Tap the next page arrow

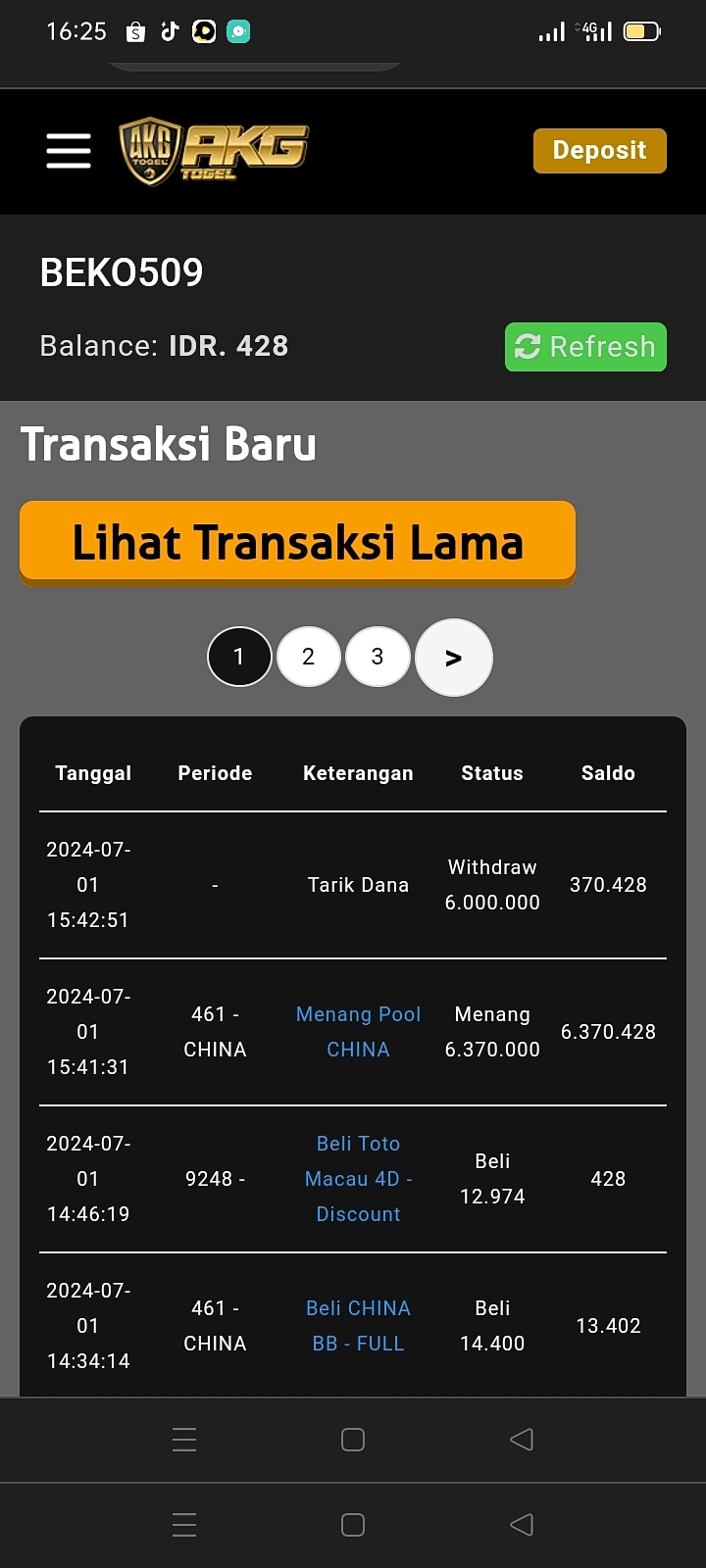[453, 658]
